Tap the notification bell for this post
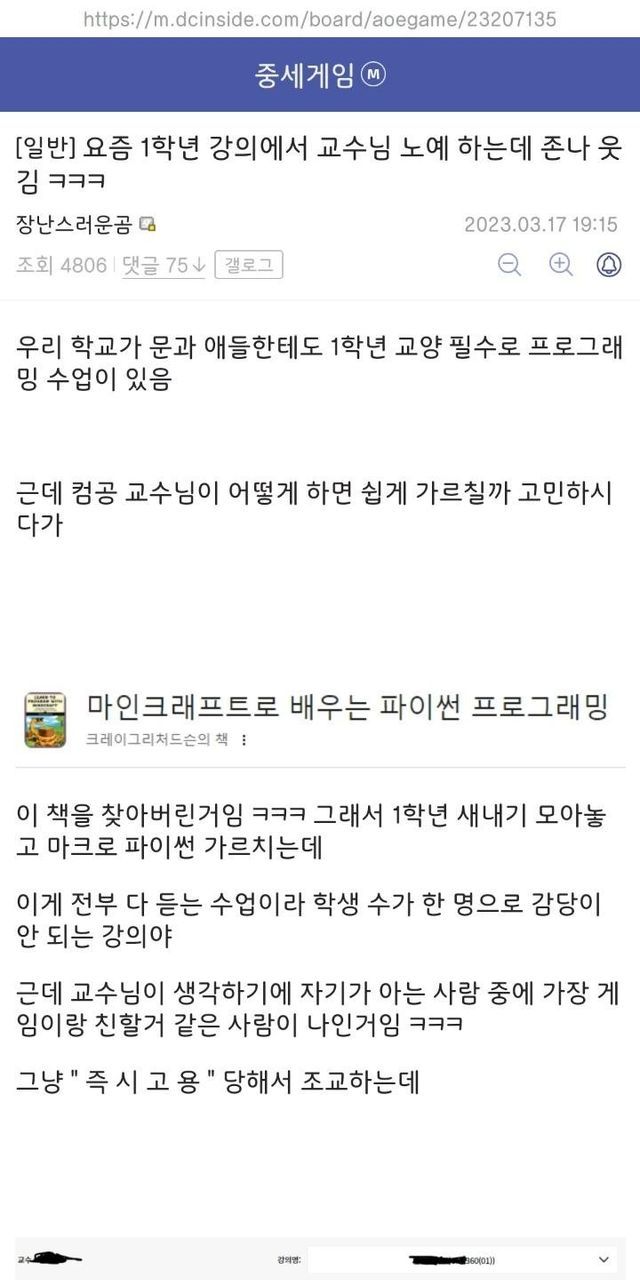The image size is (640, 1280). [x=608, y=265]
